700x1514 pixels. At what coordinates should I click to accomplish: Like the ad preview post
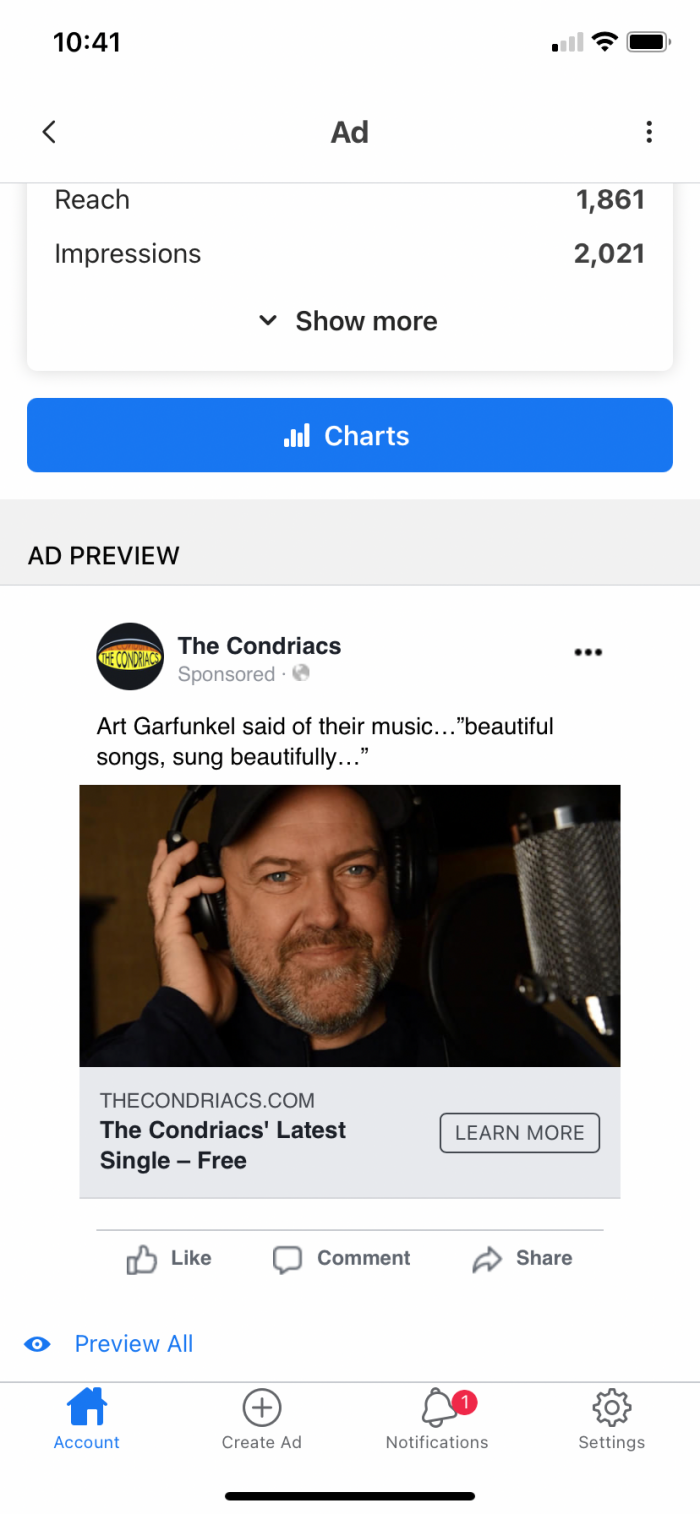(169, 1259)
